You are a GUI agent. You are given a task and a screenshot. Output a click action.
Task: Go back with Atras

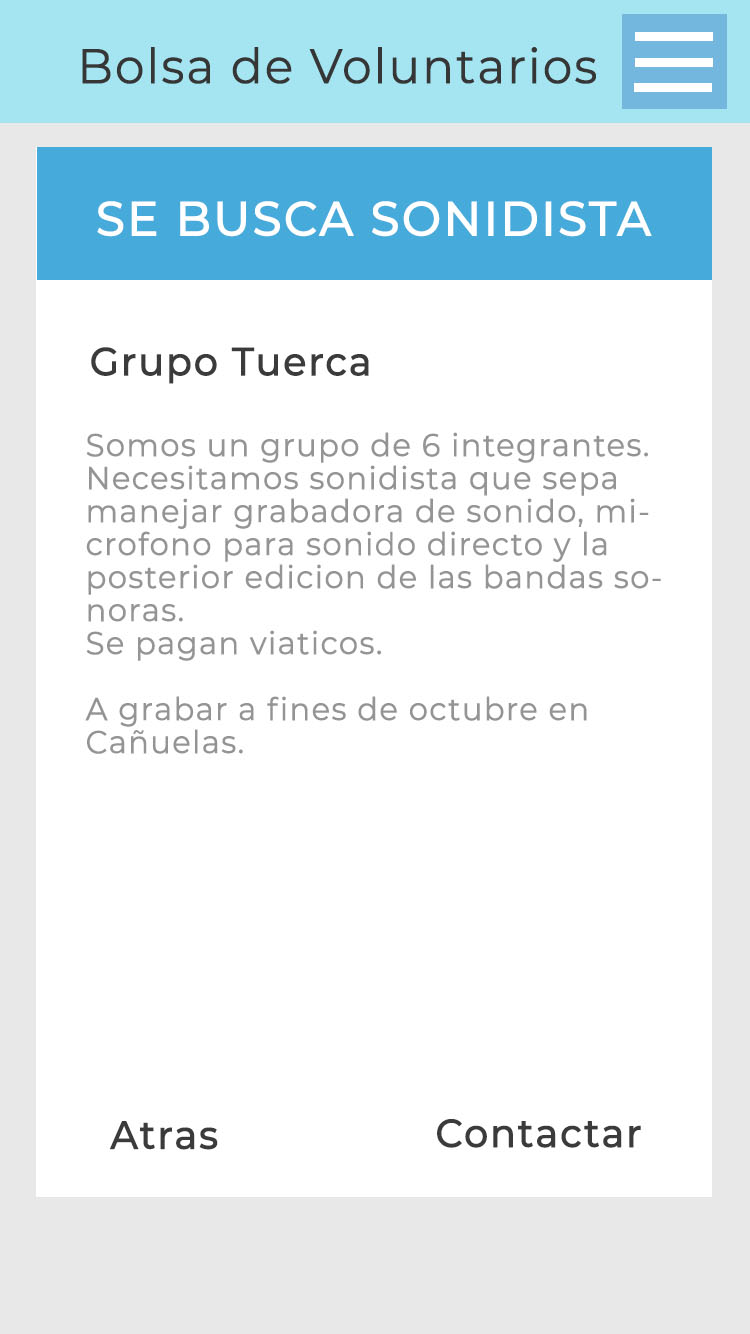[x=164, y=1136]
